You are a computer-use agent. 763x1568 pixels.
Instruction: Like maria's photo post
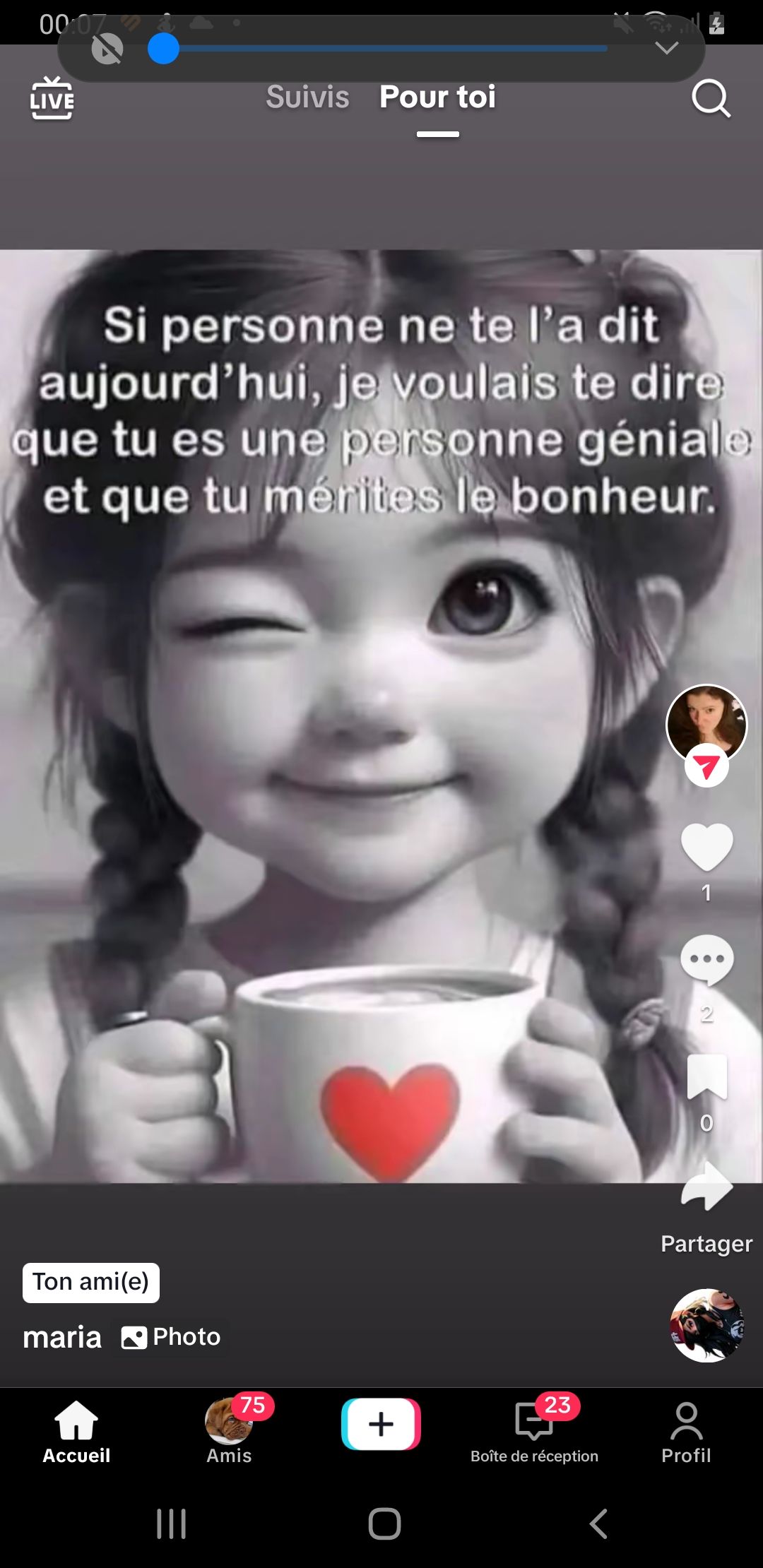click(706, 847)
